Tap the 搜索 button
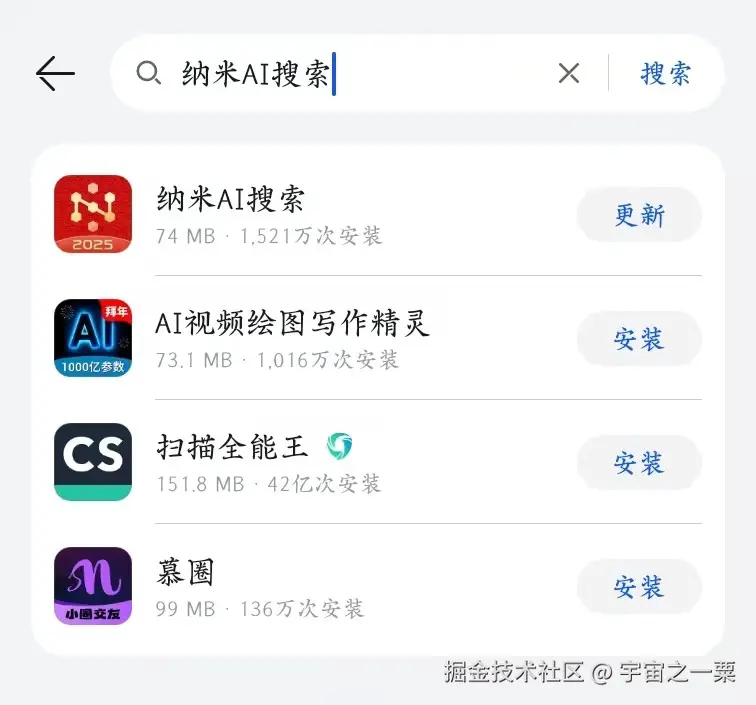Screen dimensions: 756x705 pos(666,73)
